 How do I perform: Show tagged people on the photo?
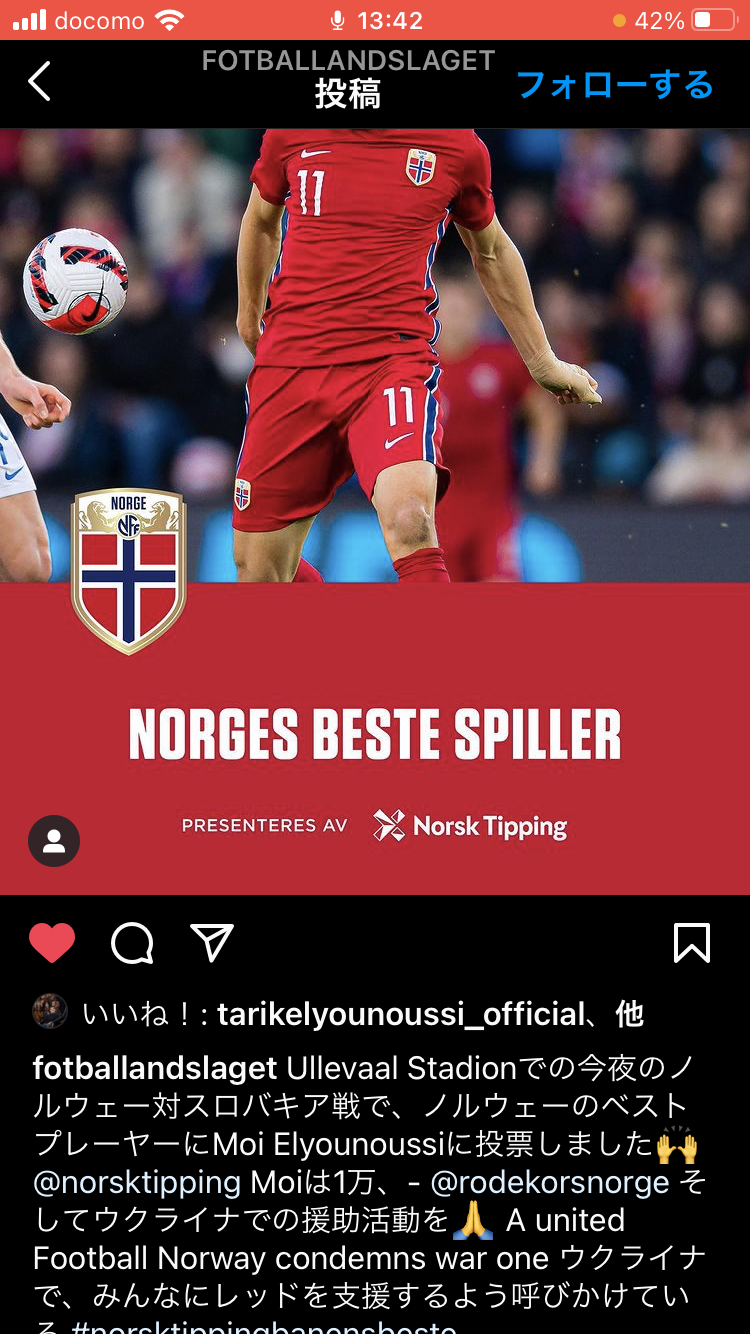coord(54,841)
